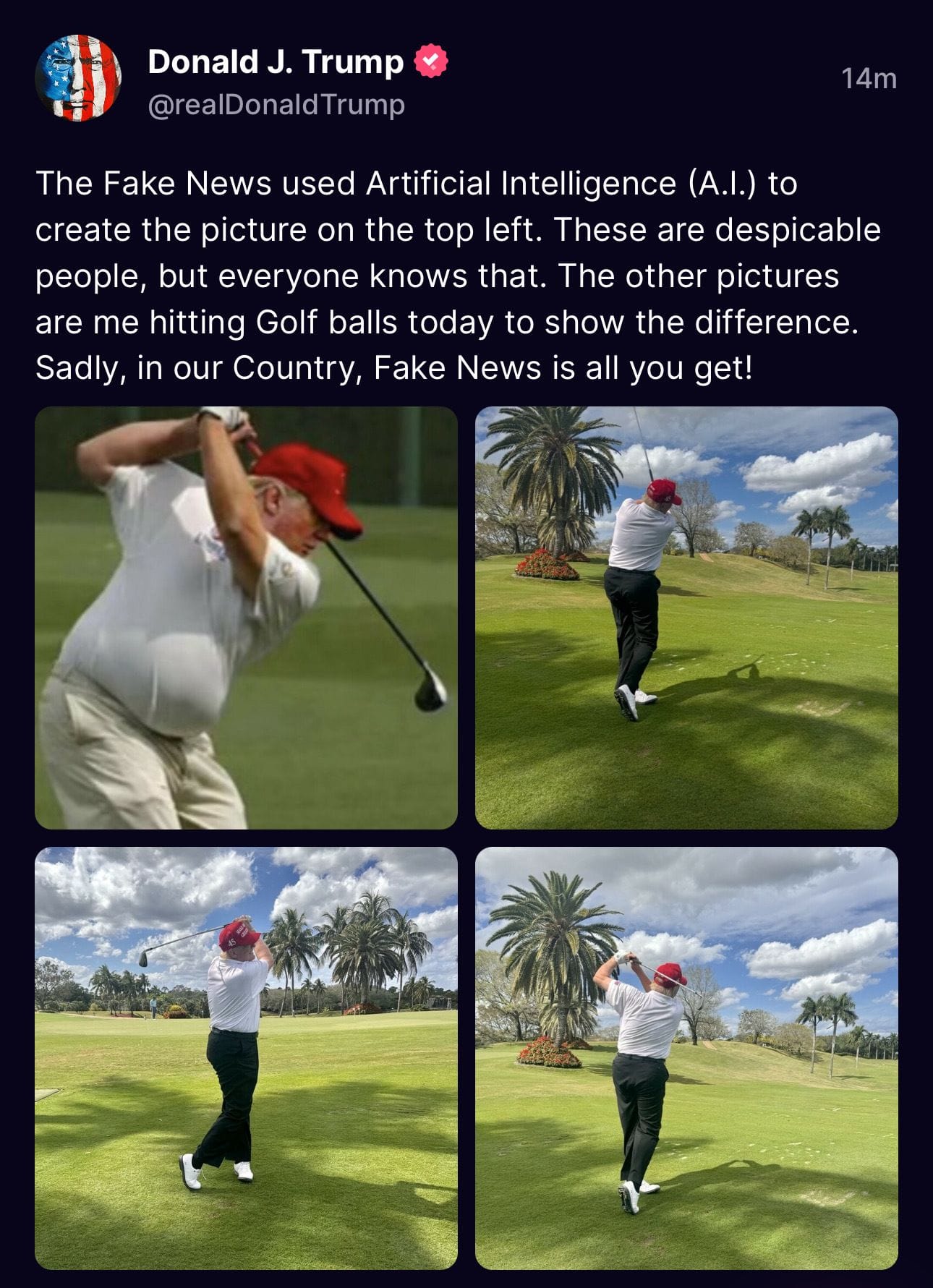
Task: Open the Donald J. Trump profile name
Action: [x=275, y=62]
